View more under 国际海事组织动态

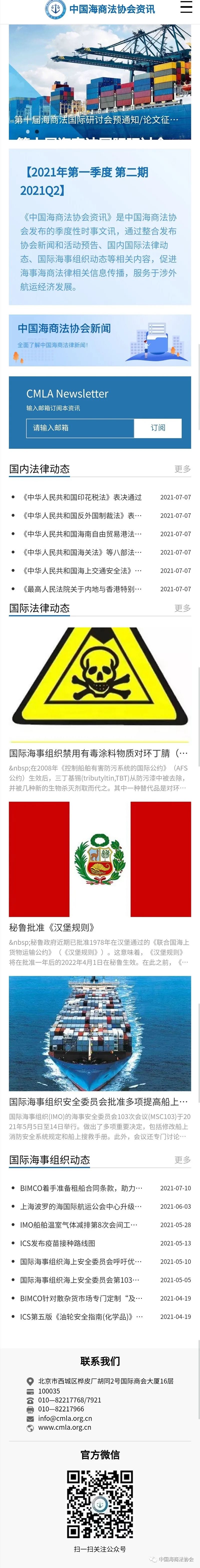coord(182,1160)
